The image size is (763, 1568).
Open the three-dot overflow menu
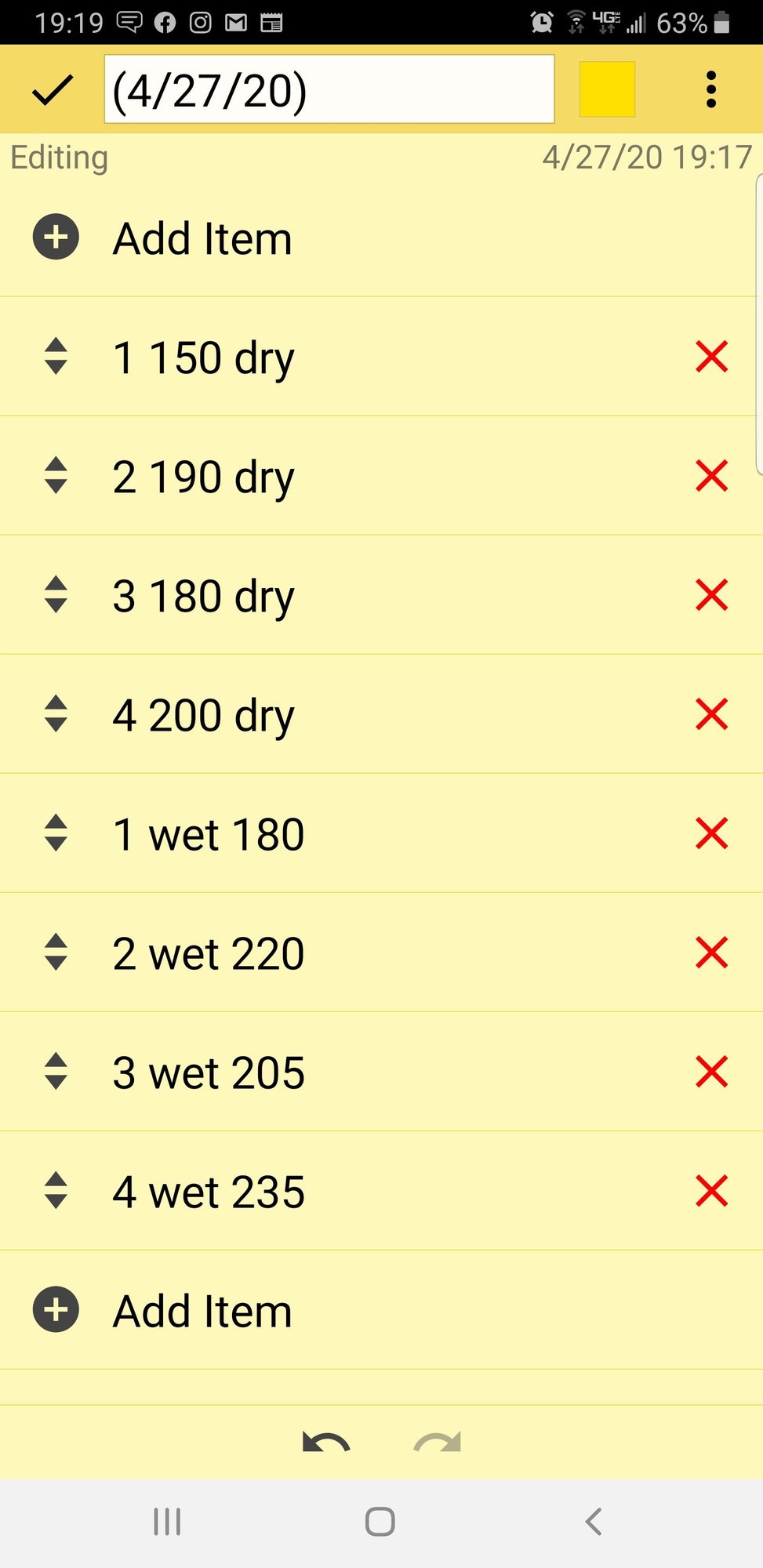(711, 89)
